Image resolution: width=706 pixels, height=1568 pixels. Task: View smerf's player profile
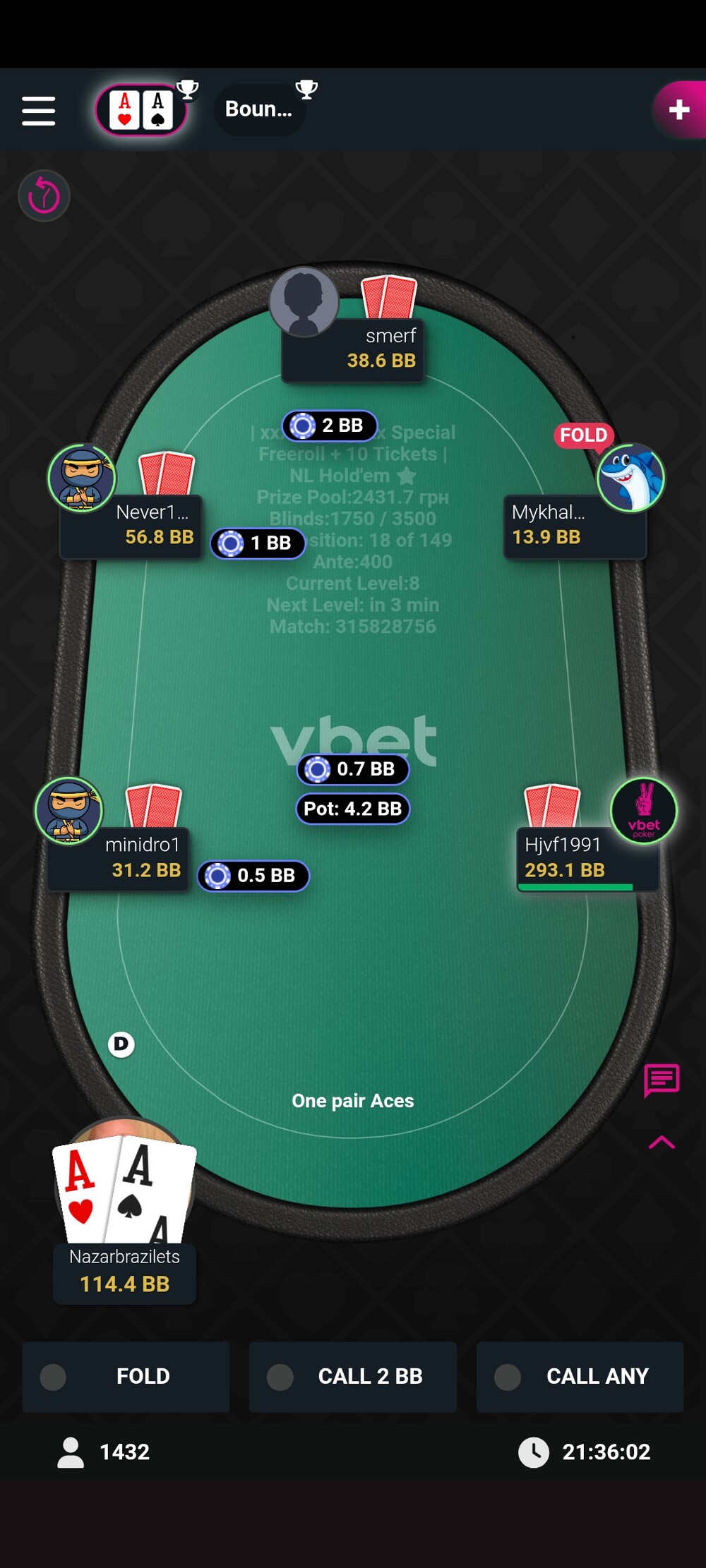tap(304, 302)
